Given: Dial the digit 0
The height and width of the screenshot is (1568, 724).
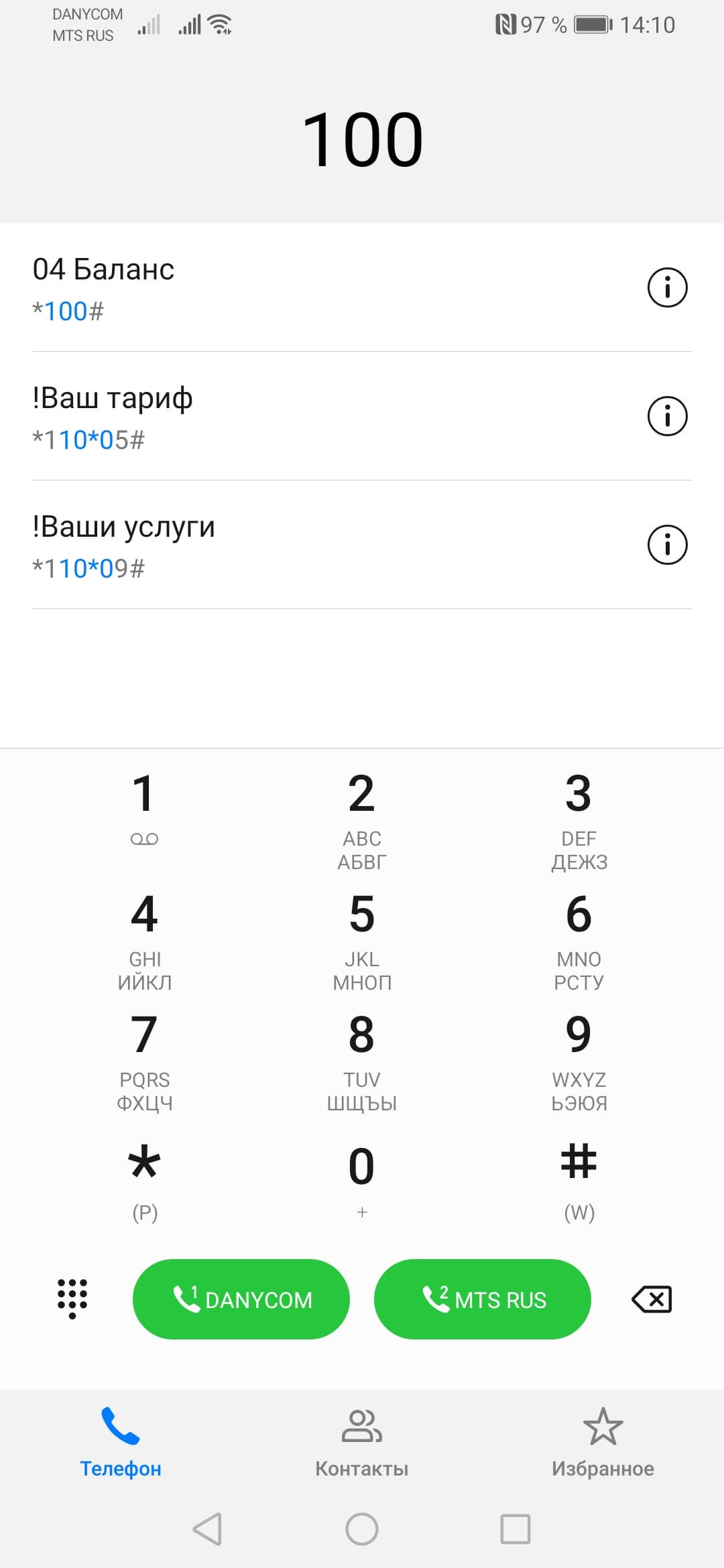Looking at the screenshot, I should click(x=362, y=1173).
